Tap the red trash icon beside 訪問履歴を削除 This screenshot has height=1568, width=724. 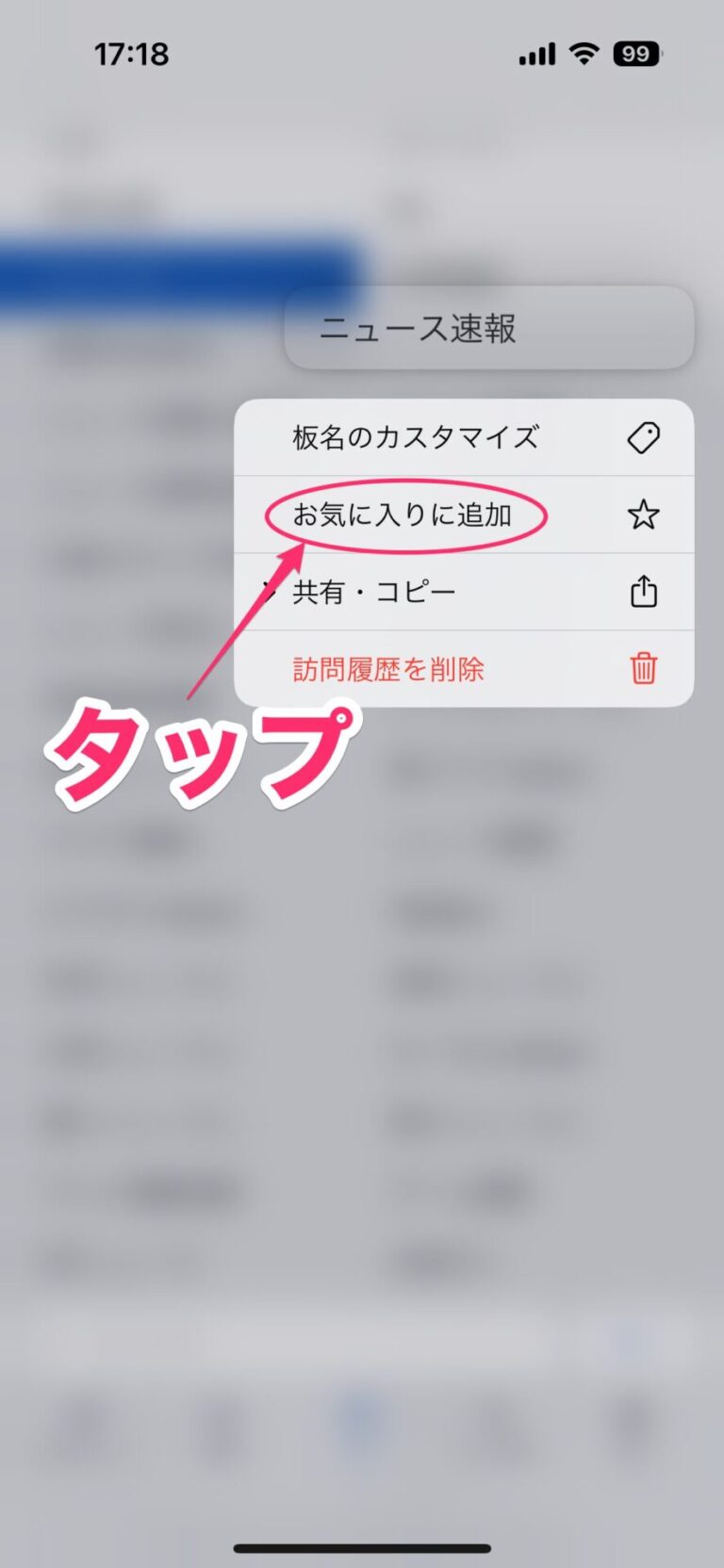[642, 668]
